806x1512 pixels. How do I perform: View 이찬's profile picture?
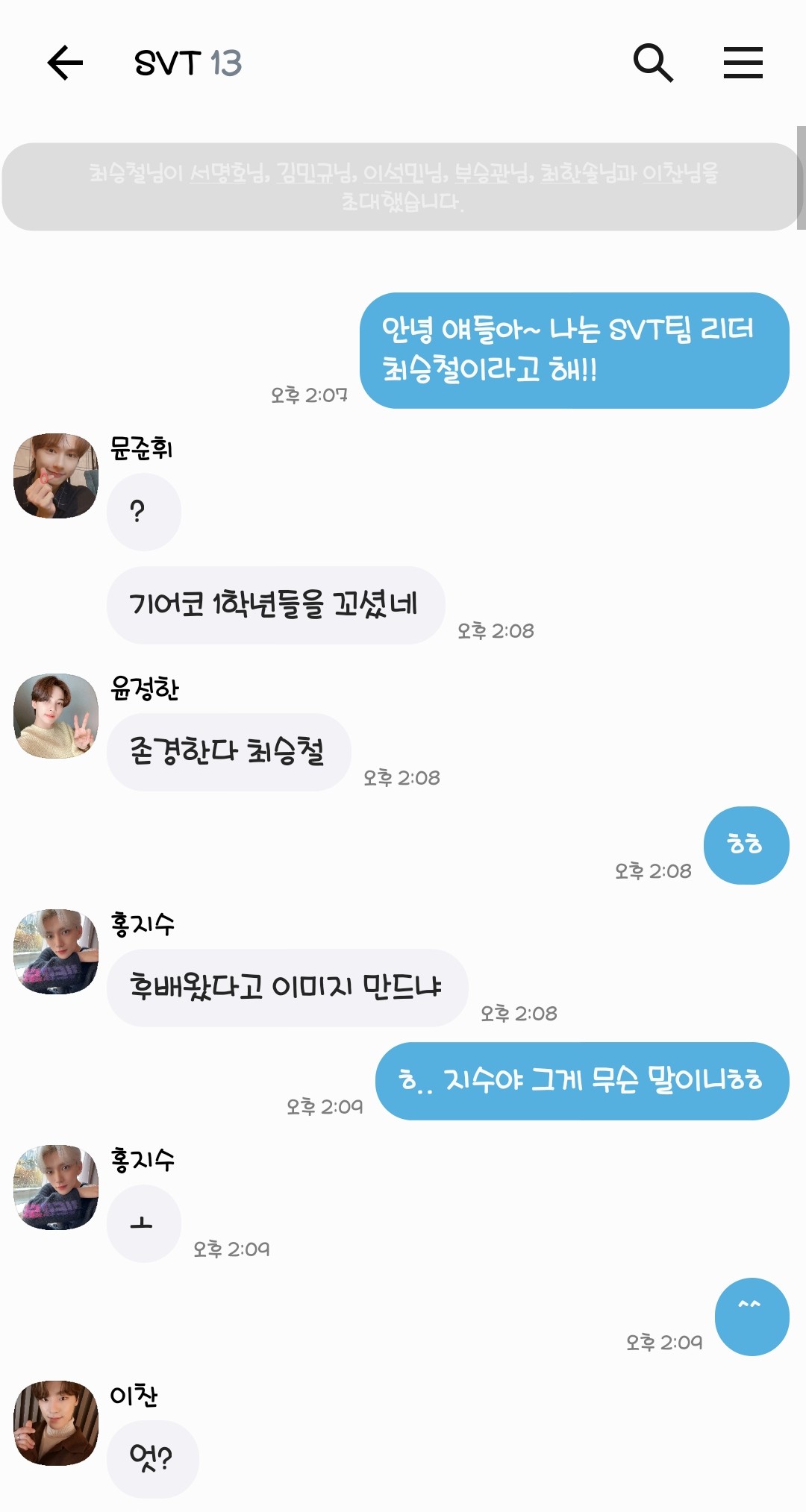(x=56, y=1423)
